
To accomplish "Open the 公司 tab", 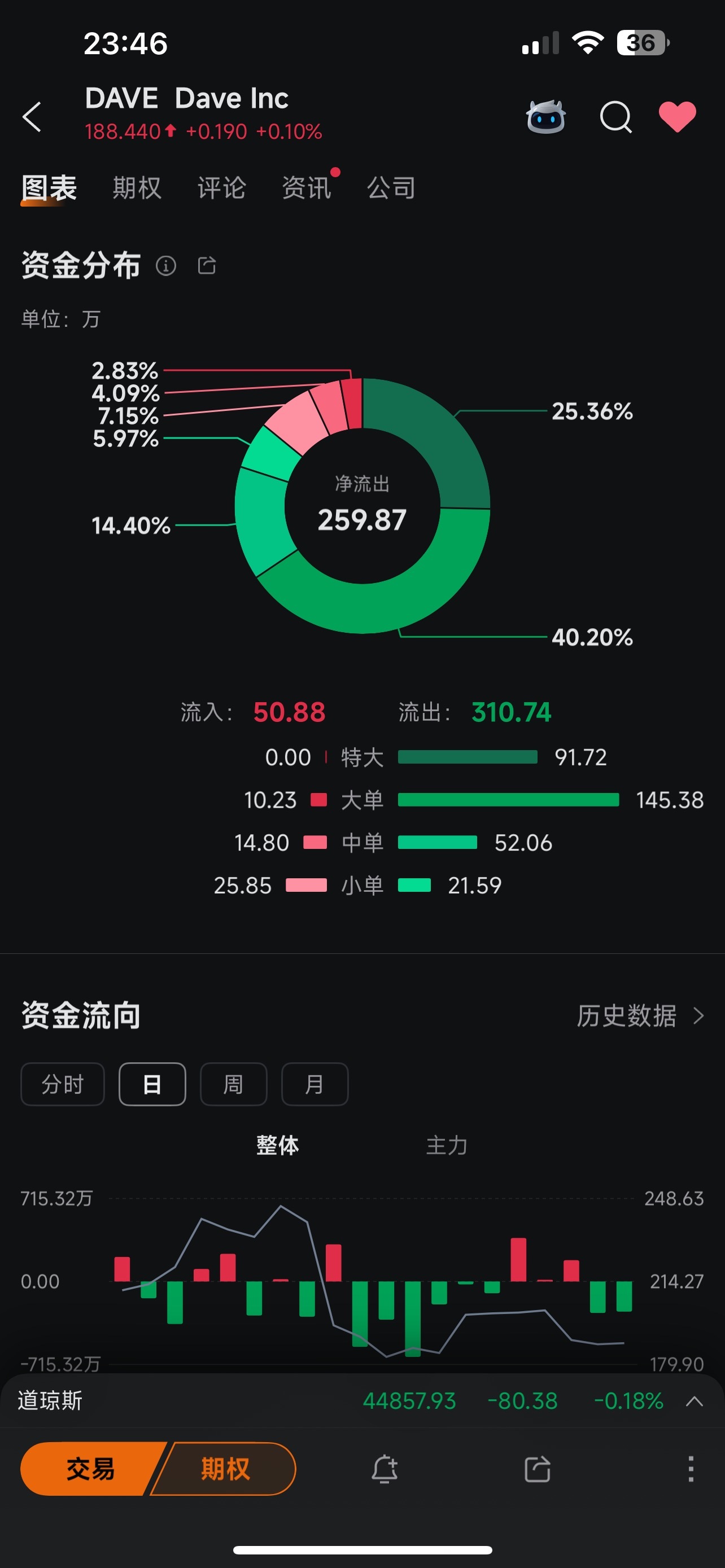I will click(391, 187).
